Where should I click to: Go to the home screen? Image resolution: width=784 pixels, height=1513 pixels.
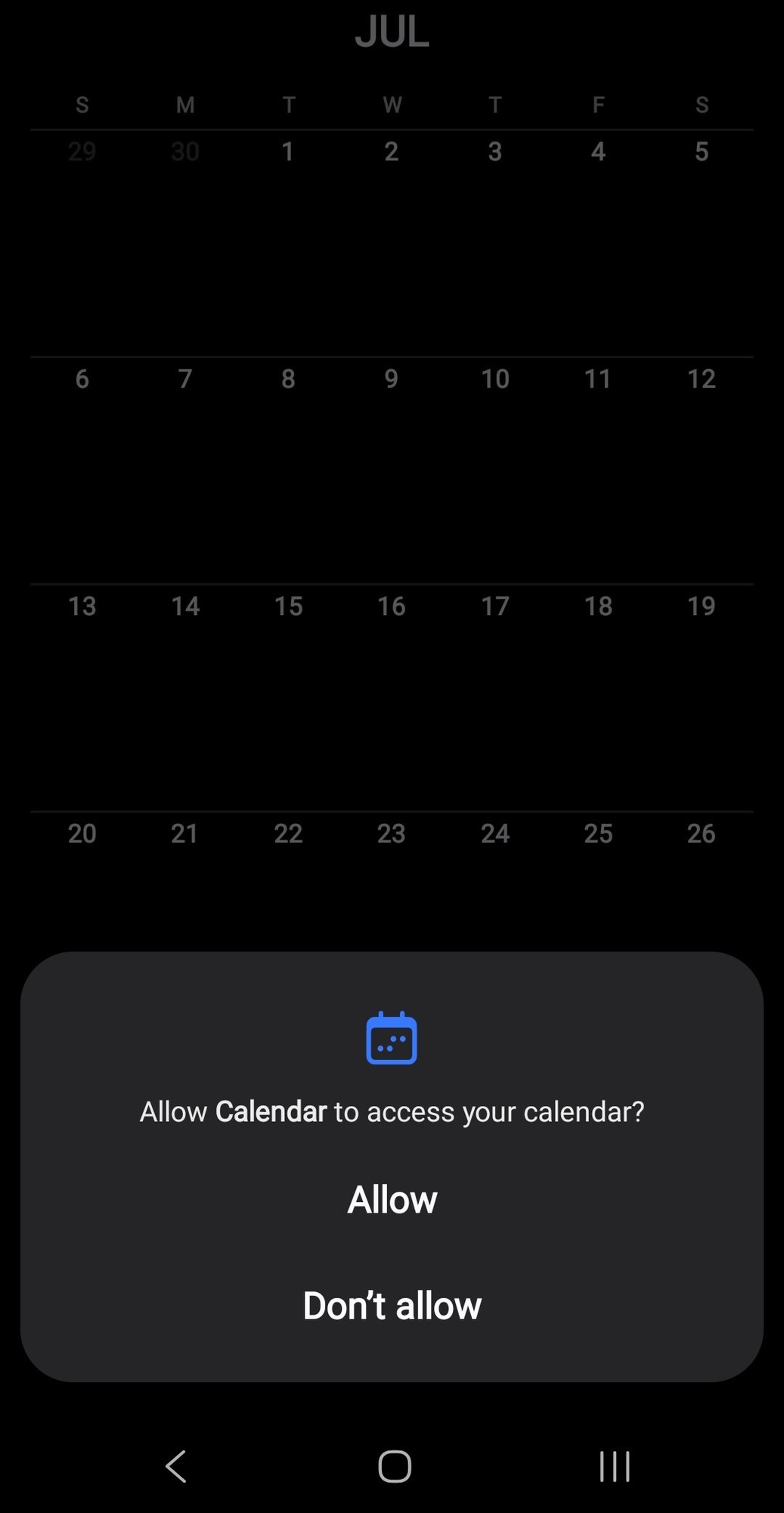pos(394,1466)
